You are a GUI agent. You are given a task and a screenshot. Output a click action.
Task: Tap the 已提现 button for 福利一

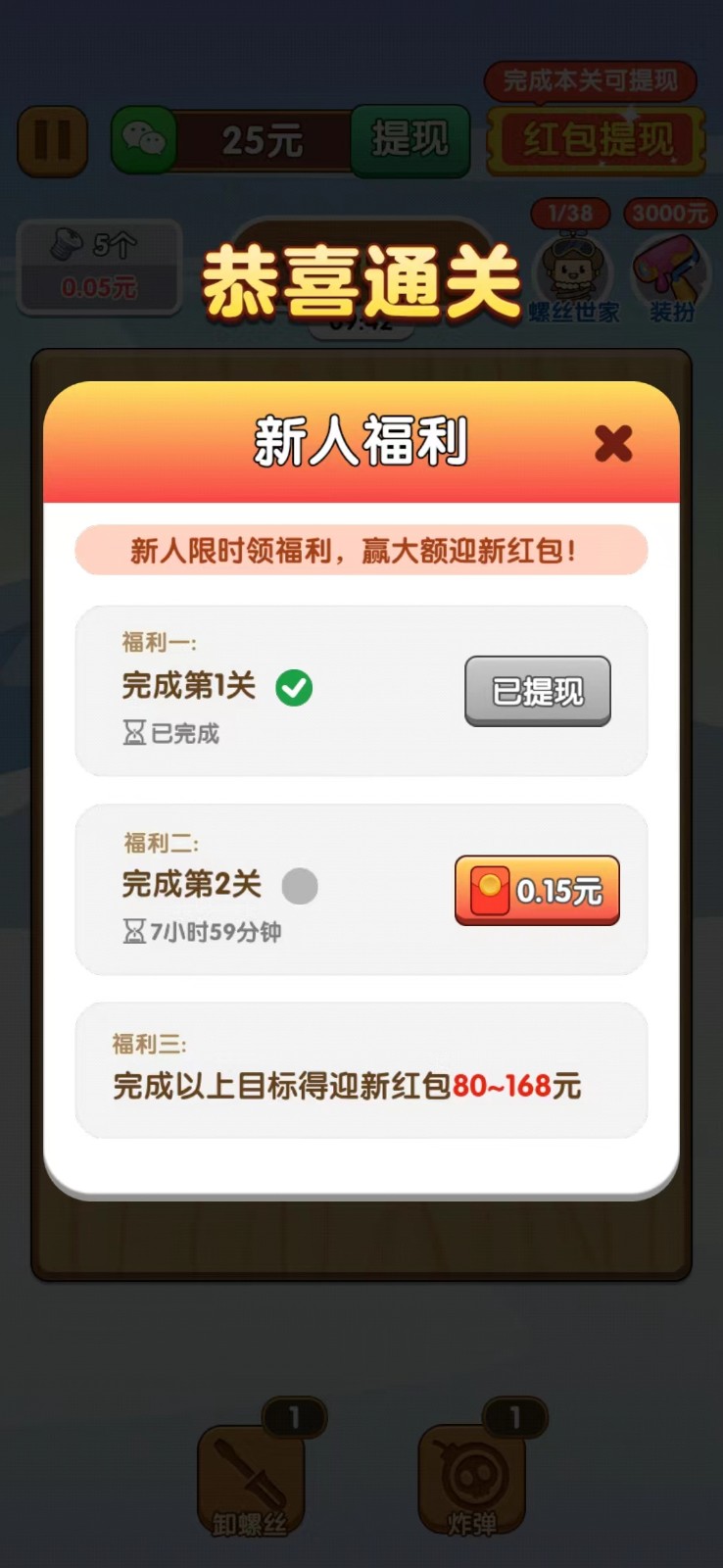click(537, 692)
